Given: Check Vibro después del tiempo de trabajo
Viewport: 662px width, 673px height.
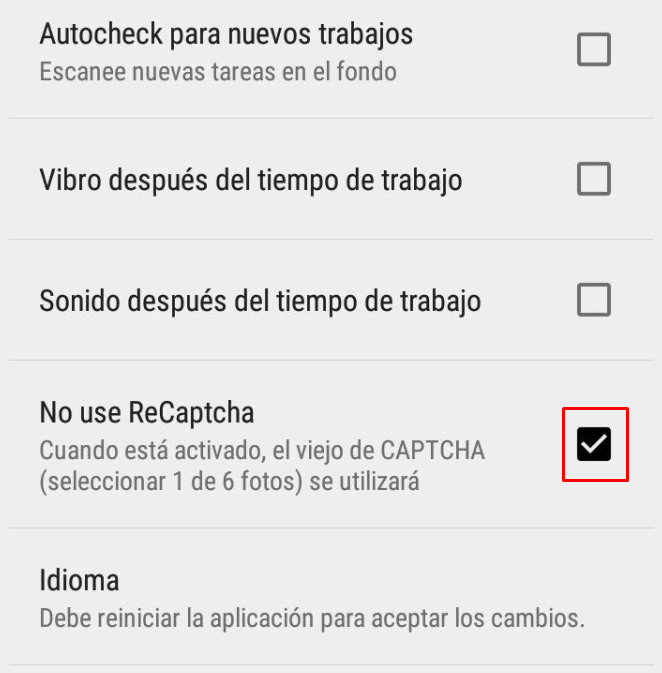Looking at the screenshot, I should [x=594, y=180].
